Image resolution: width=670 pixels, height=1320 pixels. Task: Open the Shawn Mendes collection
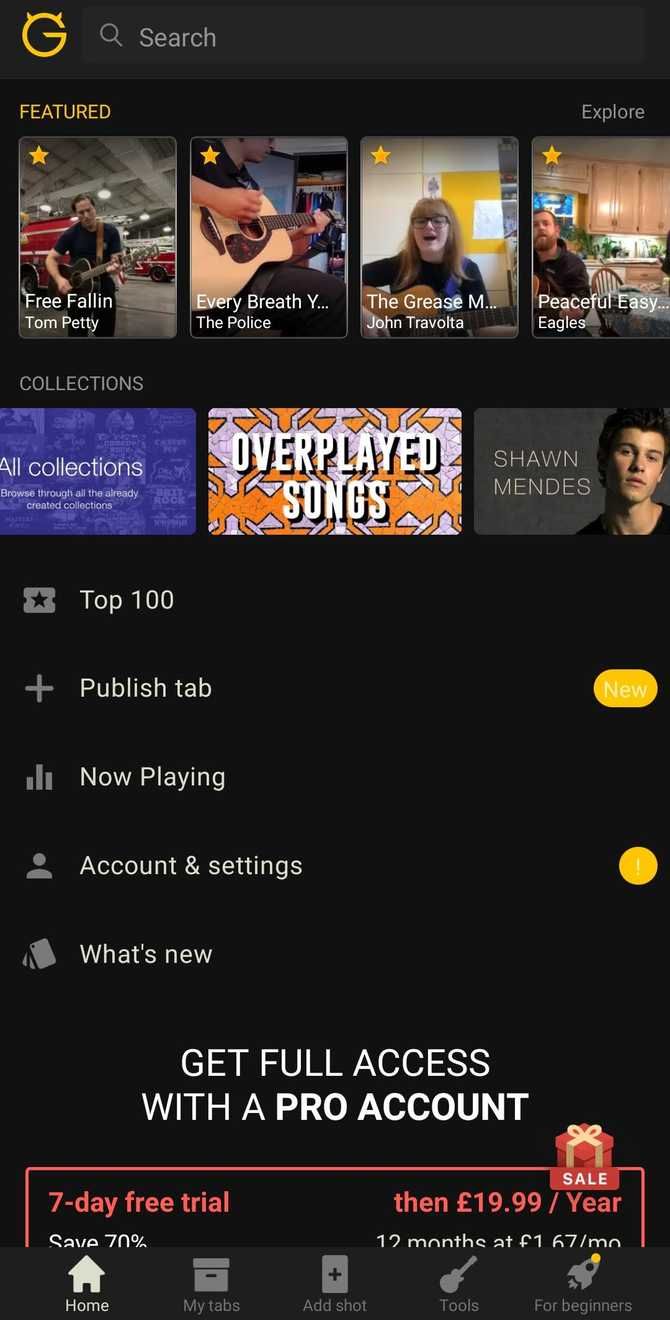pyautogui.click(x=571, y=471)
